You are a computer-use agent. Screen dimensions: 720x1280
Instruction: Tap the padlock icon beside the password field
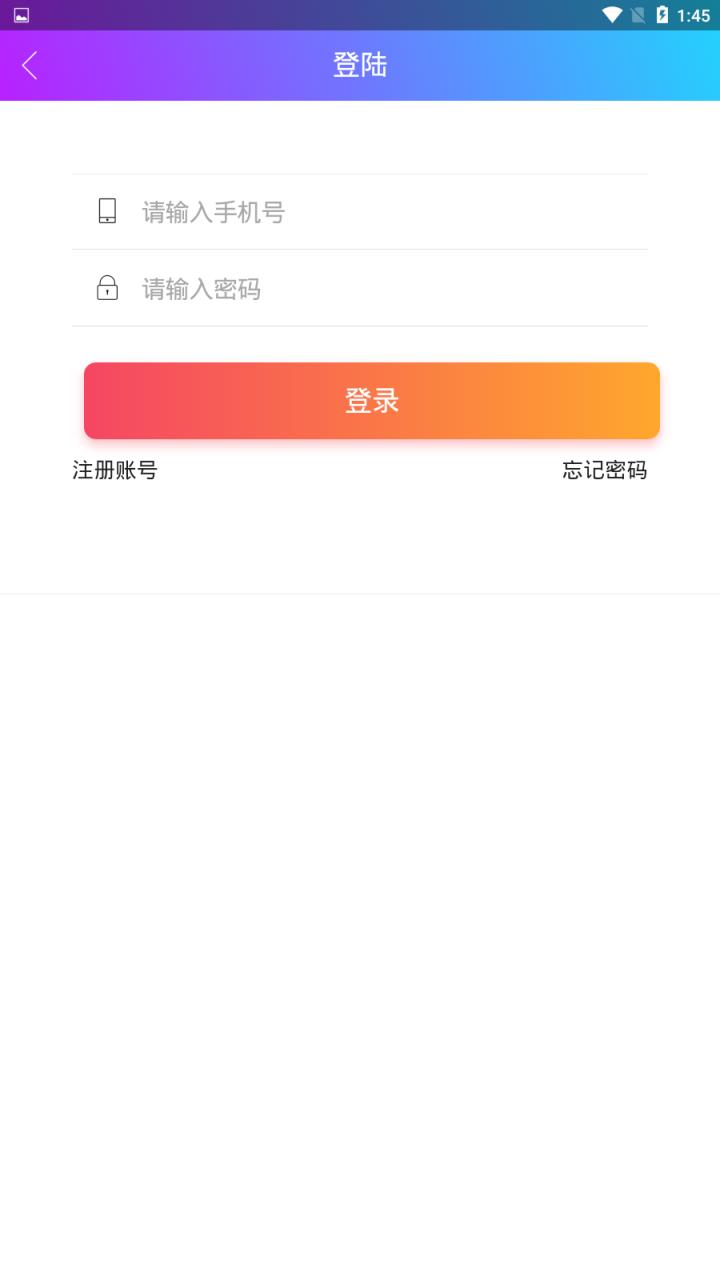pyautogui.click(x=107, y=289)
